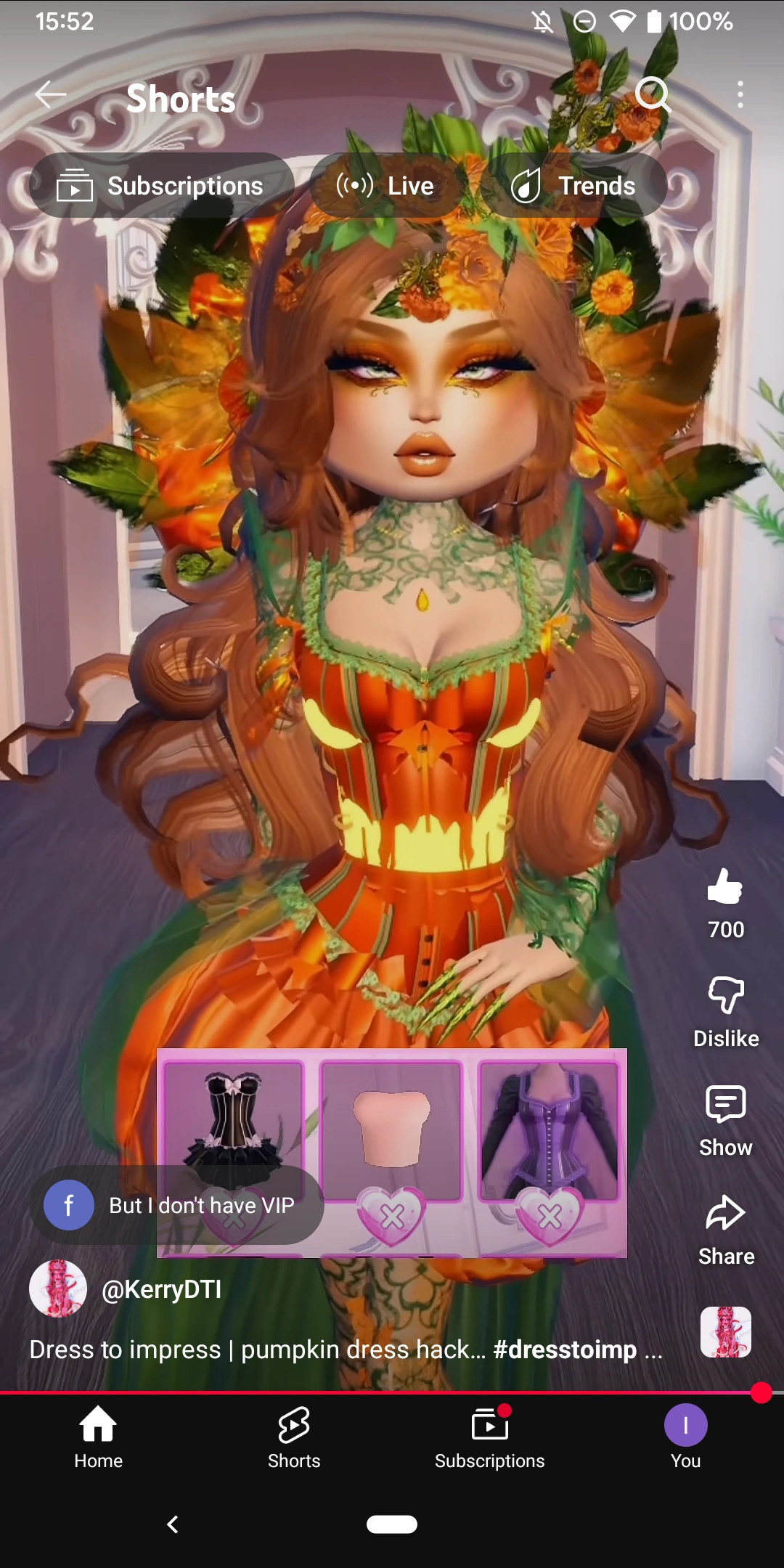The height and width of the screenshot is (1568, 784).
Task: Tap the red video progress scrubber
Action: pyautogui.click(x=761, y=1393)
